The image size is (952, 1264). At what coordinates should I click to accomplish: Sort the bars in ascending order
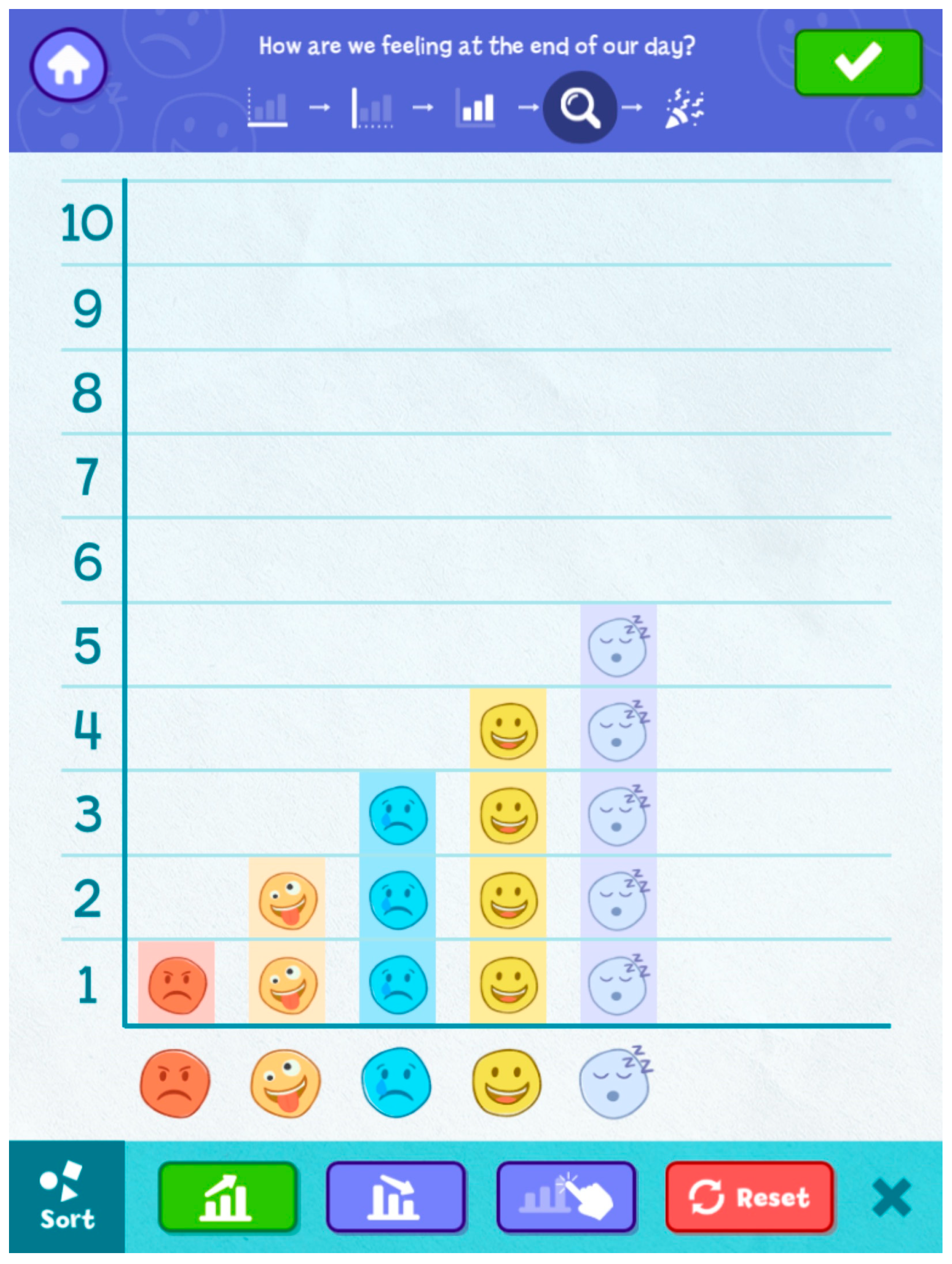click(x=228, y=1197)
